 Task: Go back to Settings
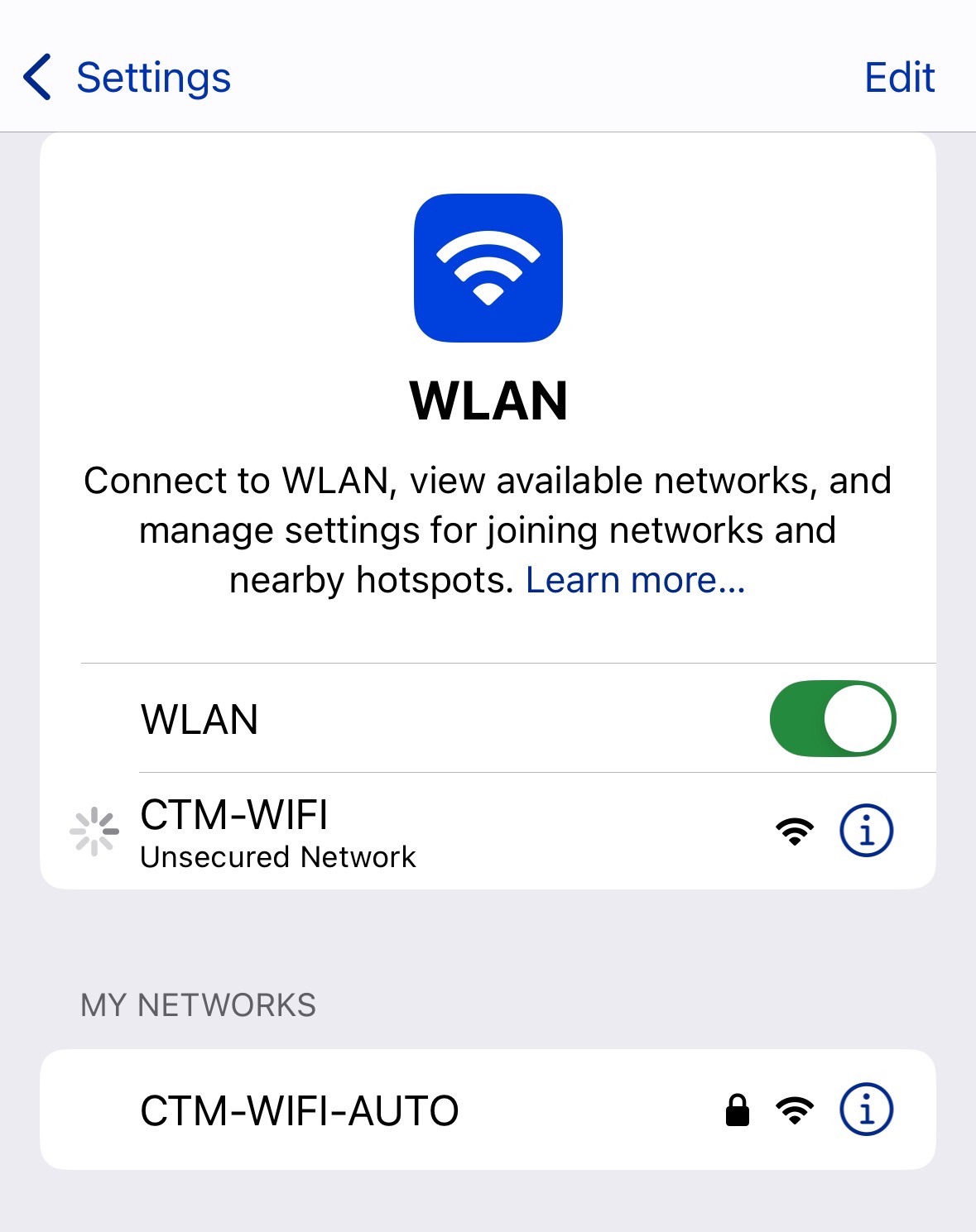(127, 78)
